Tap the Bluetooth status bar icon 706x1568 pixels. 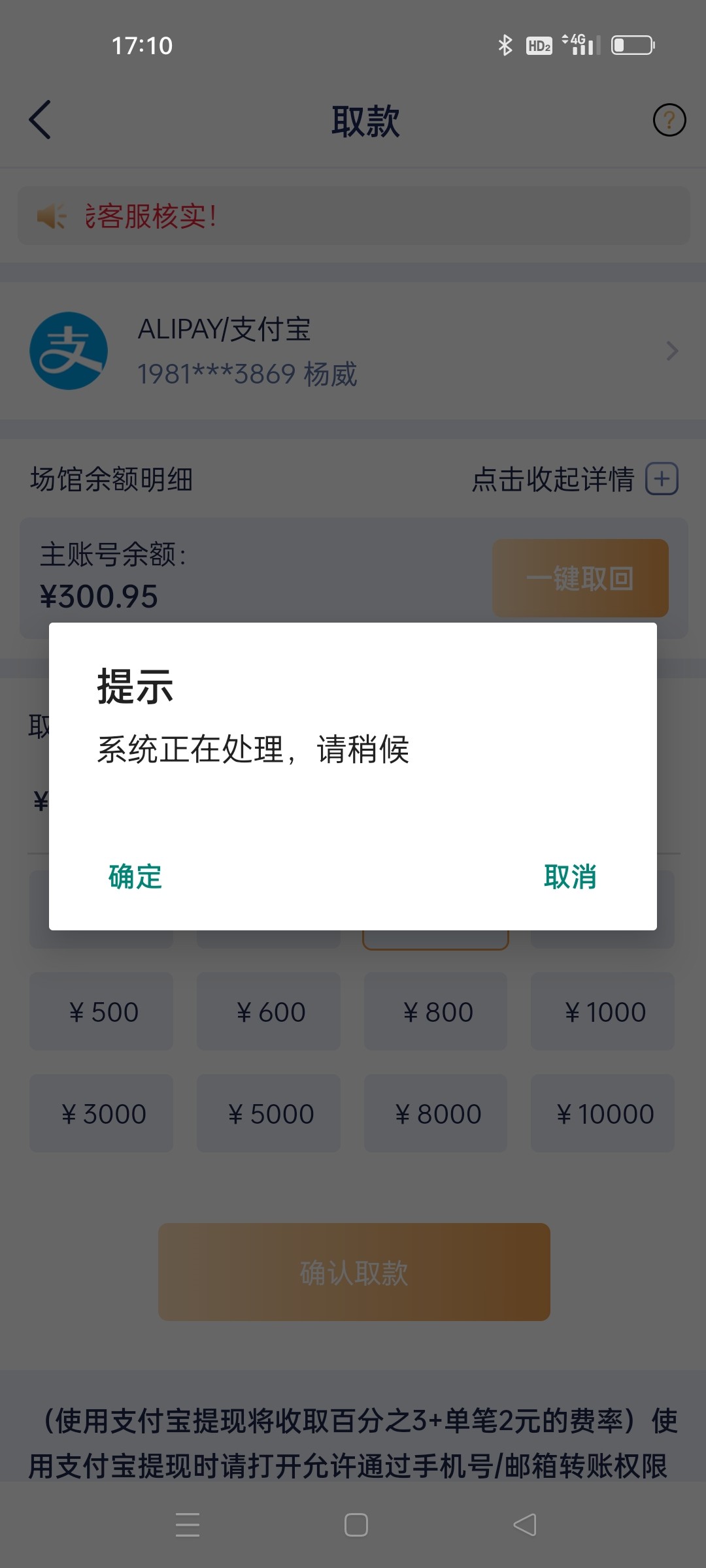click(504, 44)
